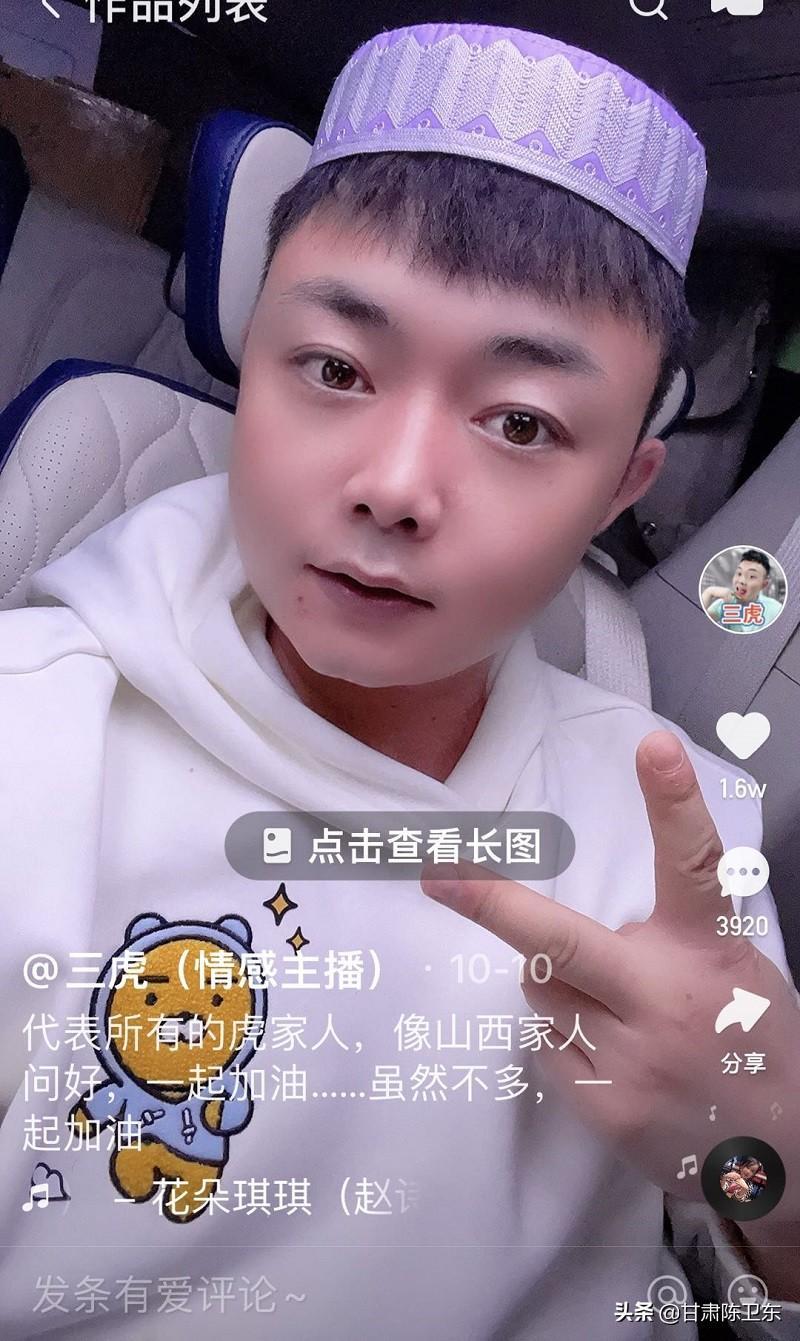The width and height of the screenshot is (800, 1341).
Task: Open the search icon in top bar
Action: 648,7
